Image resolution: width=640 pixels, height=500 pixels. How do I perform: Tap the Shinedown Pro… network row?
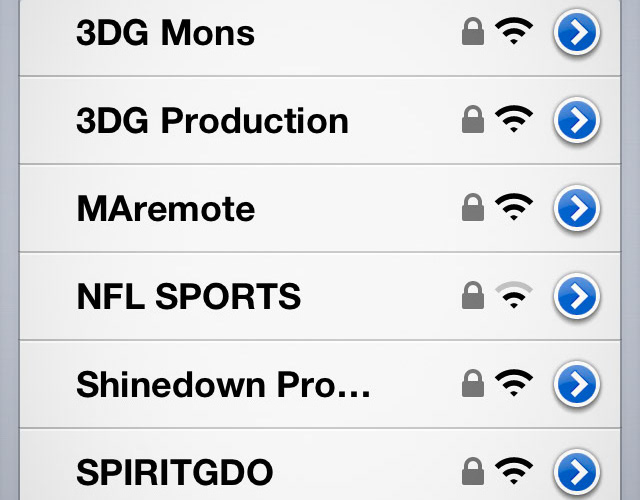coord(223,384)
